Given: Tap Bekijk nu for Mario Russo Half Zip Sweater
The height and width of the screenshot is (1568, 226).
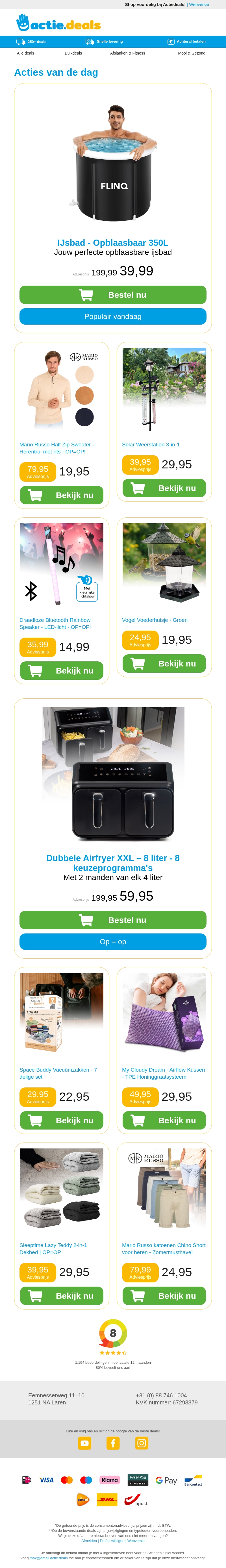Looking at the screenshot, I should pos(62,495).
